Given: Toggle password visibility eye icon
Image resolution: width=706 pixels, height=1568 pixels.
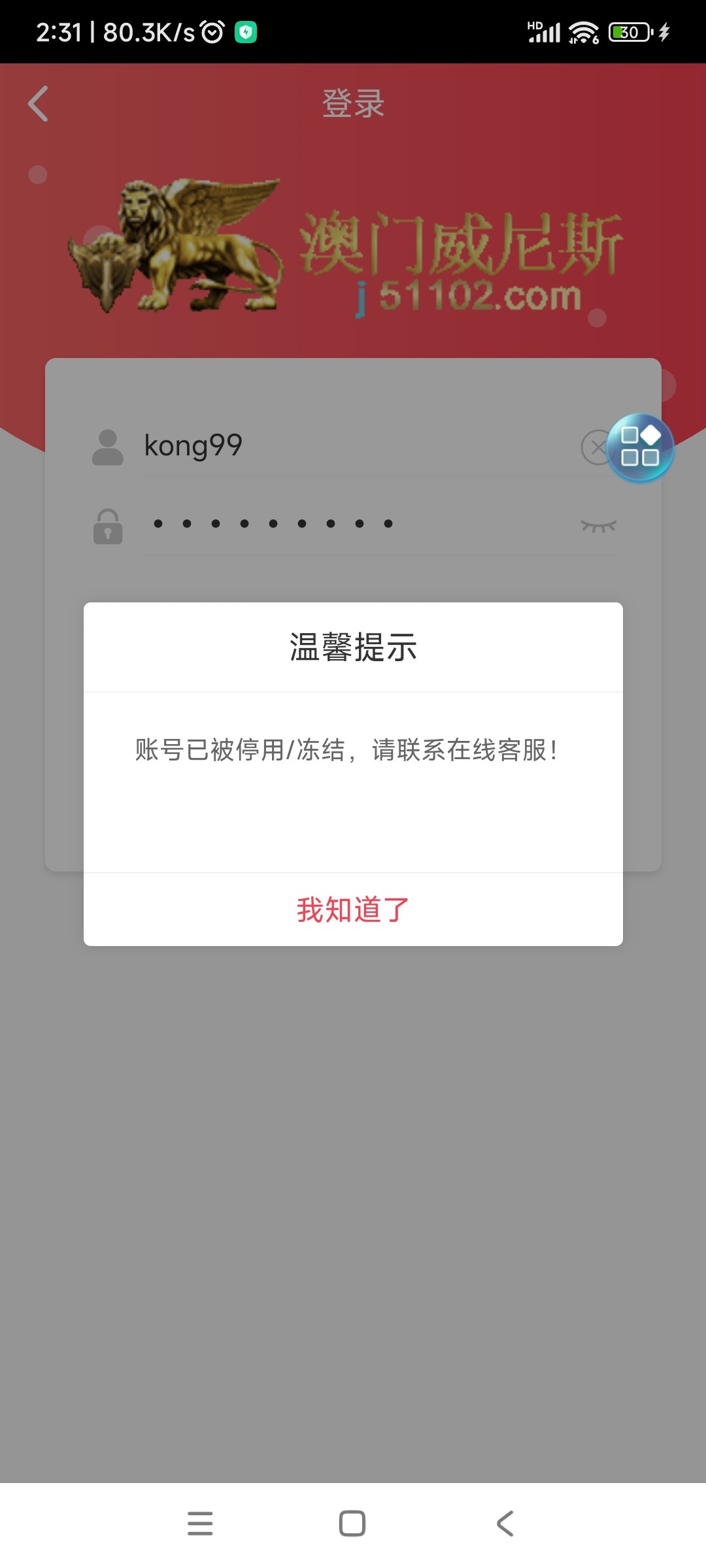Looking at the screenshot, I should point(598,526).
